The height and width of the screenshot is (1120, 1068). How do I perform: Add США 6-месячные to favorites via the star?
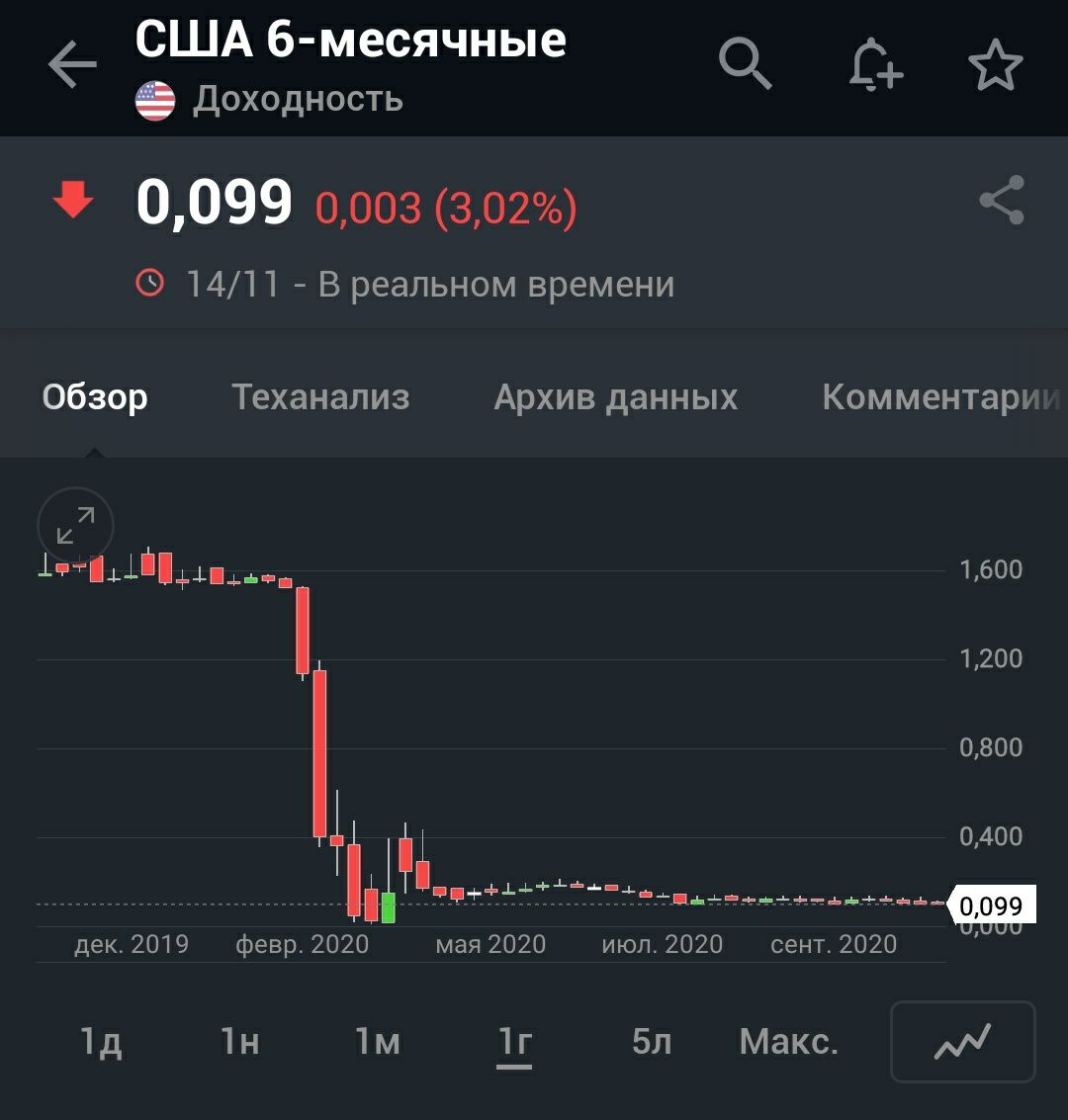[x=995, y=66]
